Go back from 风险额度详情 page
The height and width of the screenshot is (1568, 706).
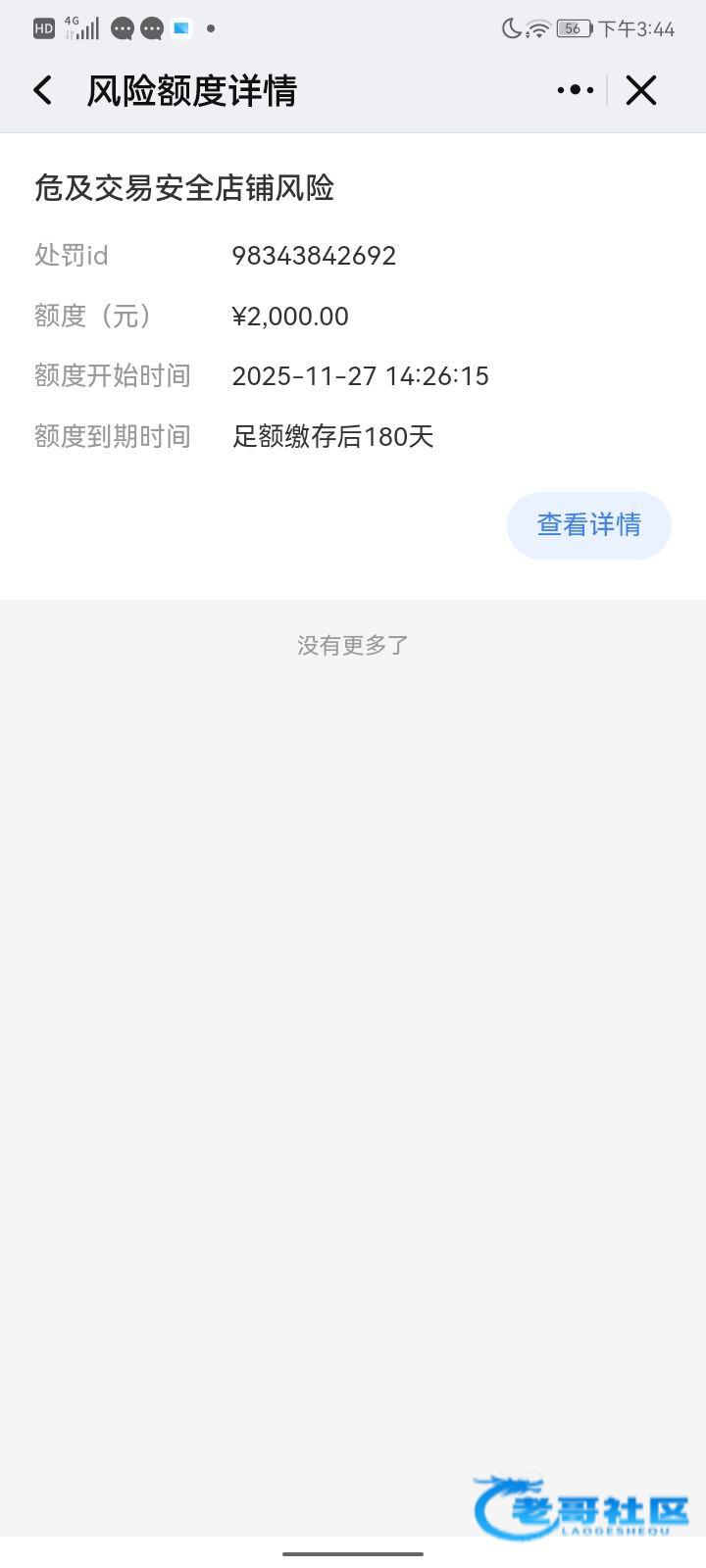pos(42,91)
